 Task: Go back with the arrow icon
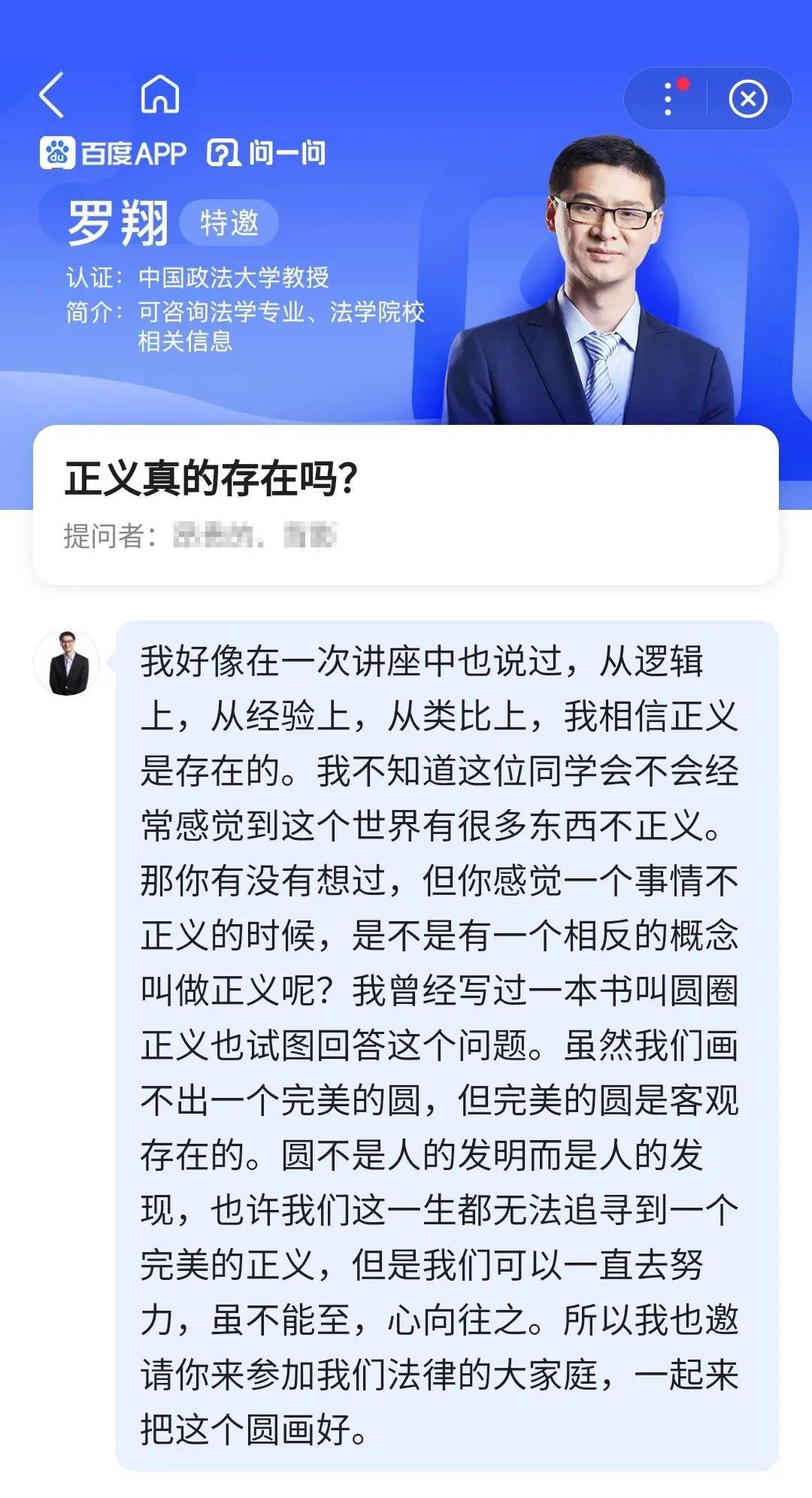tap(51, 96)
